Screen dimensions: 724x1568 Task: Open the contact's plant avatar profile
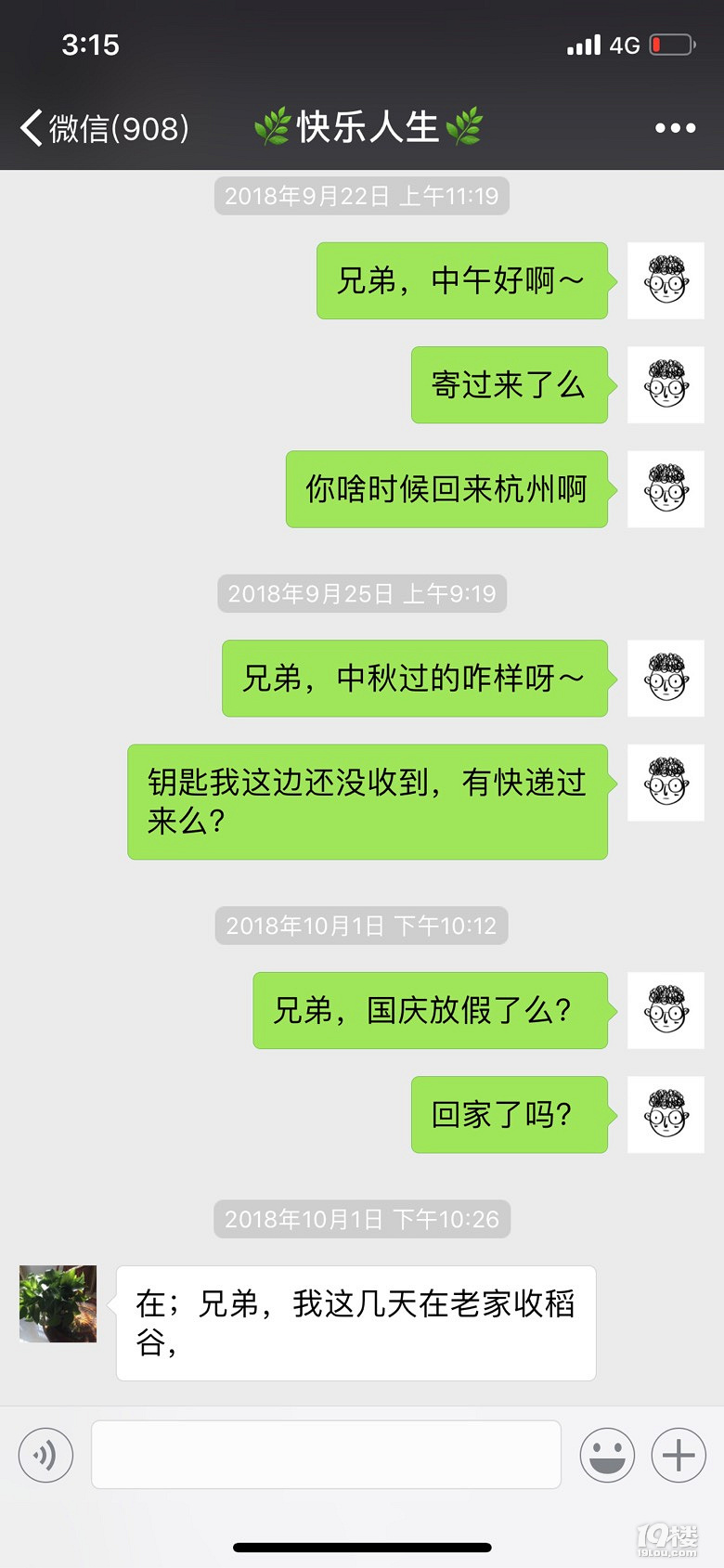click(x=58, y=1303)
